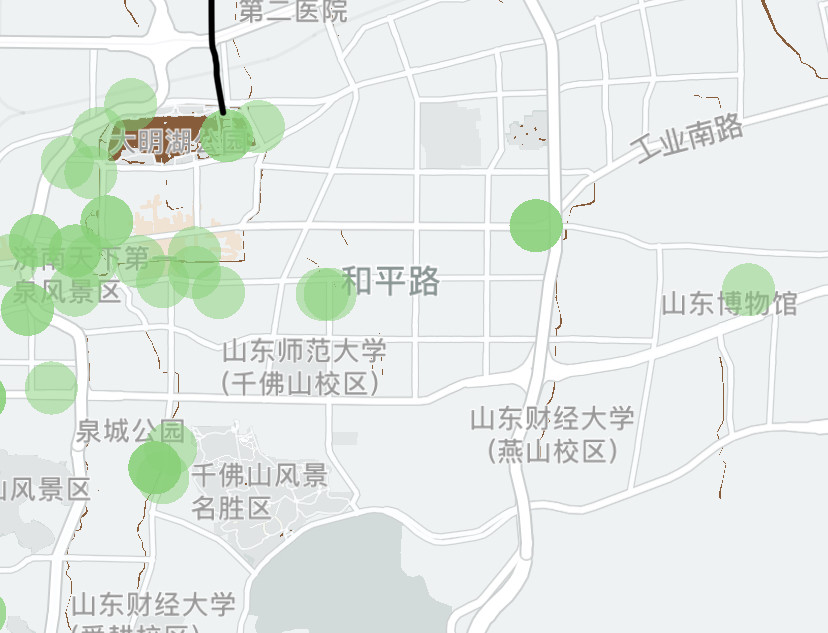This screenshot has height=633, width=828.
Task: Tap the green marker beside 和平路 label
Action: click(x=326, y=294)
